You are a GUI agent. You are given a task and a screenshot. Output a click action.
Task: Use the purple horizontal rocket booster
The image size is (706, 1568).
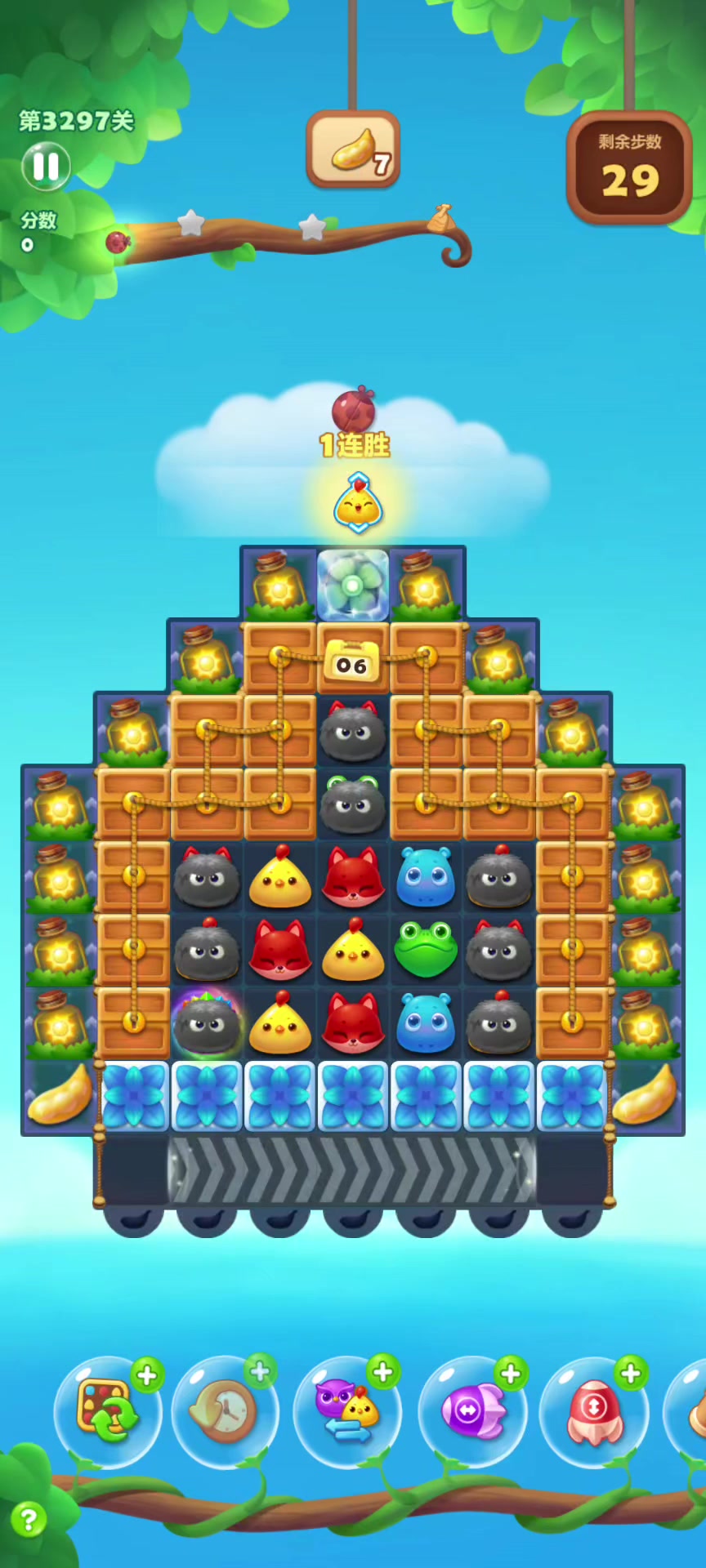471,1410
